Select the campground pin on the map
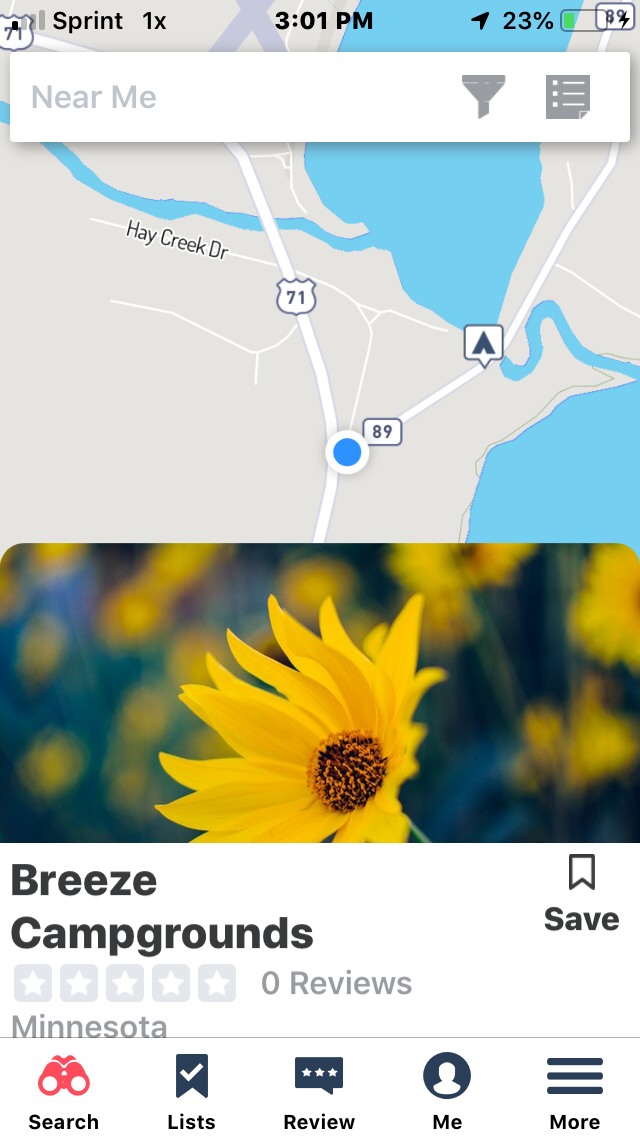Viewport: 640px width, 1136px height. pyautogui.click(x=484, y=345)
